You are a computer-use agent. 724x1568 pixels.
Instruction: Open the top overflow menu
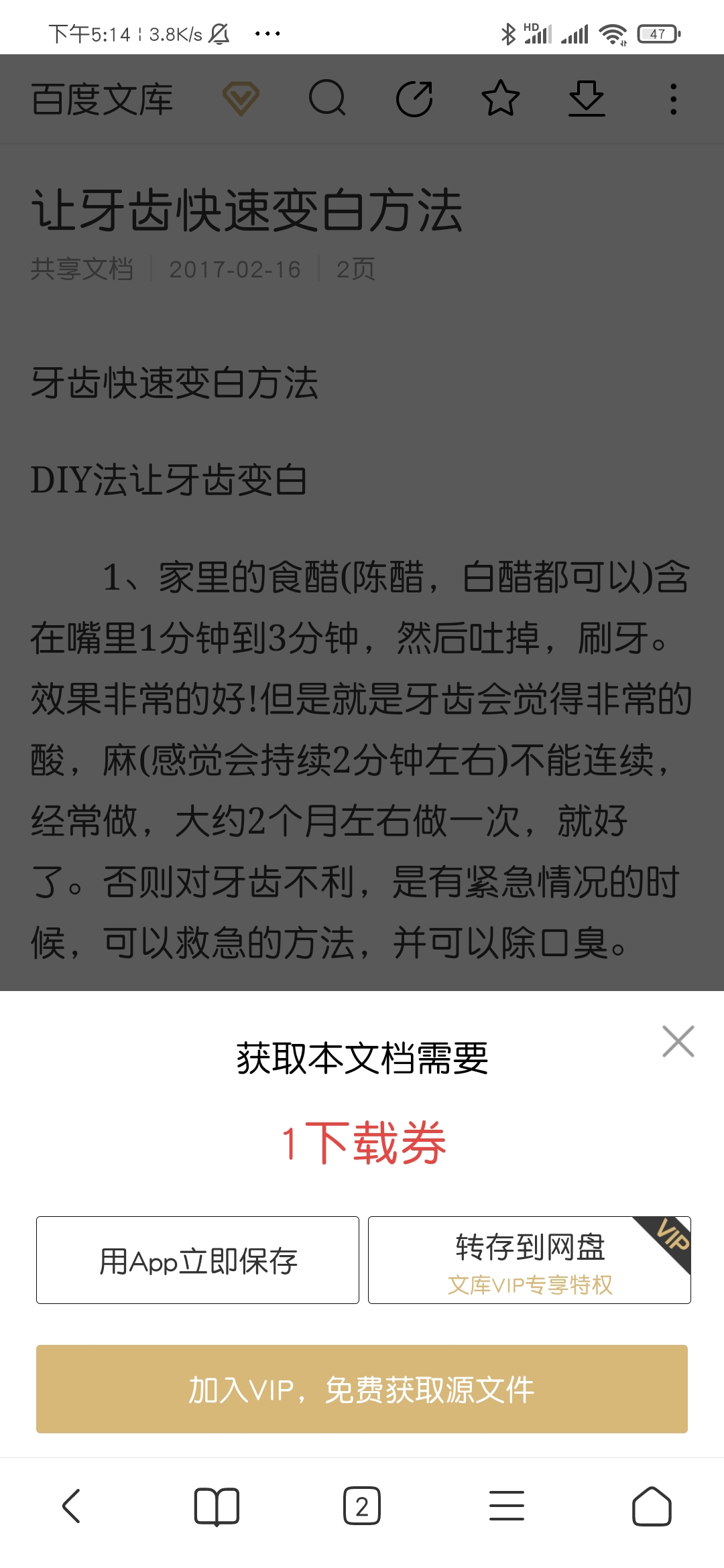674,99
